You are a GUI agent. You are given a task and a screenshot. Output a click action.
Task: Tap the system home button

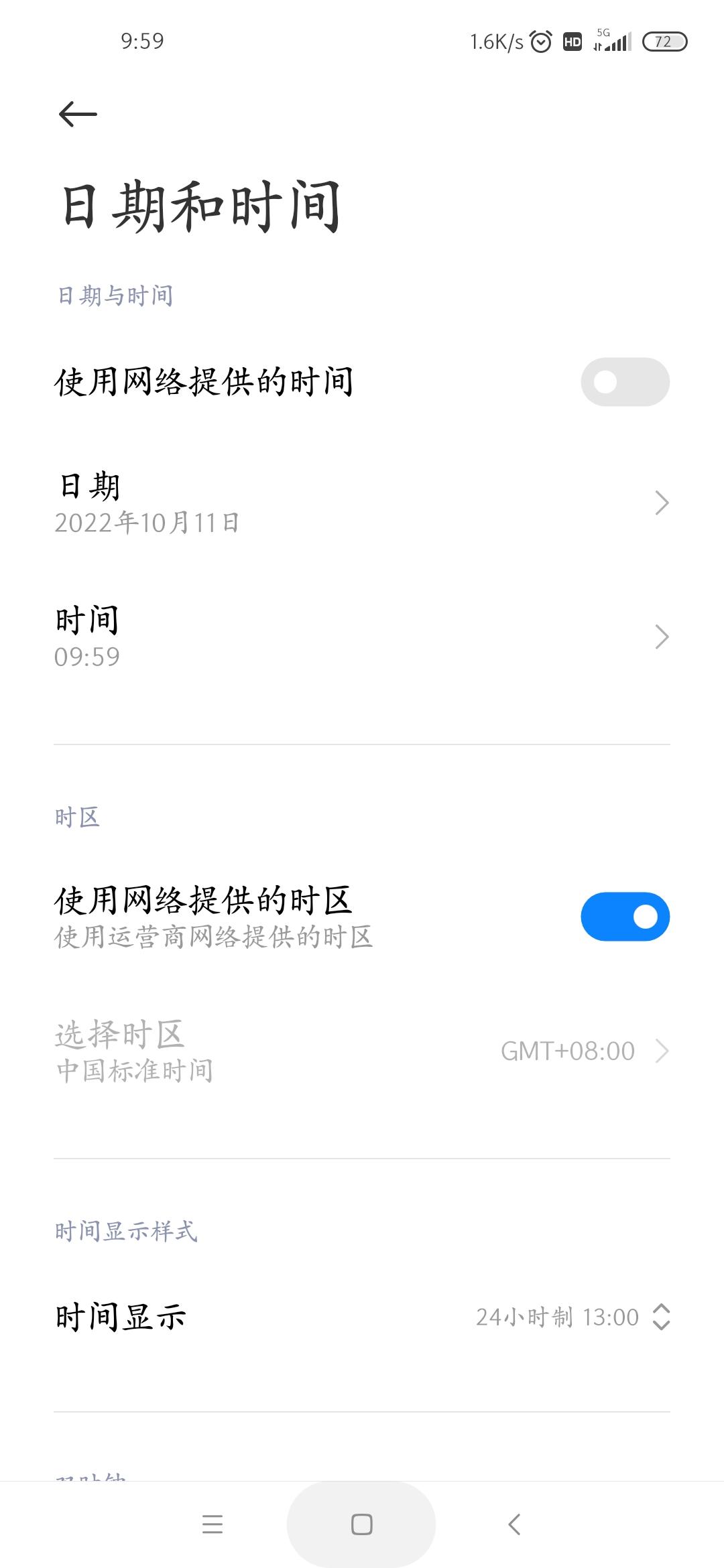click(361, 1524)
